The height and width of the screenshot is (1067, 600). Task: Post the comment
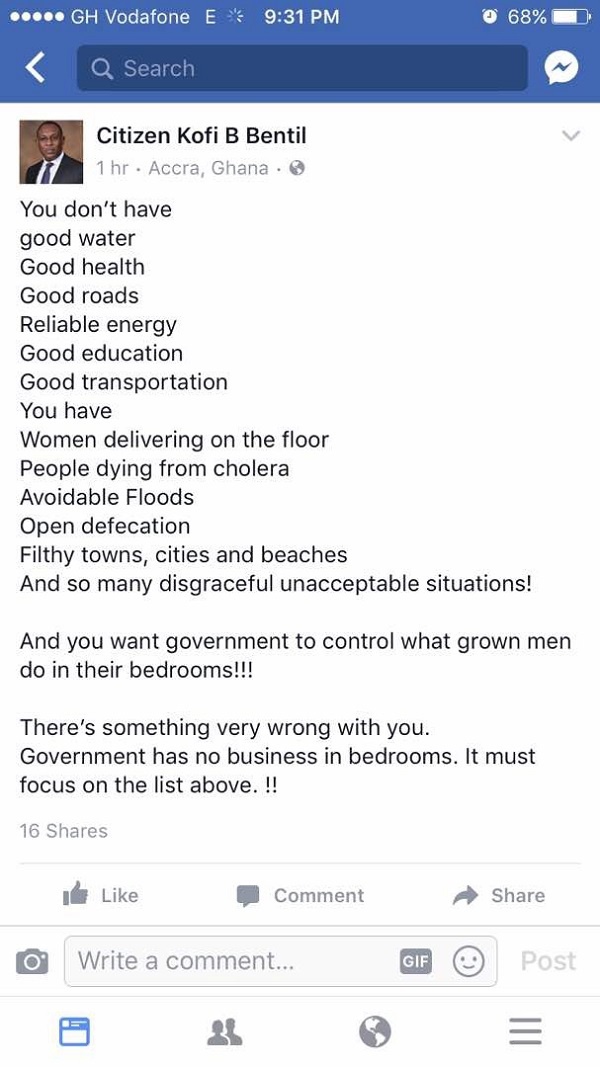(548, 961)
